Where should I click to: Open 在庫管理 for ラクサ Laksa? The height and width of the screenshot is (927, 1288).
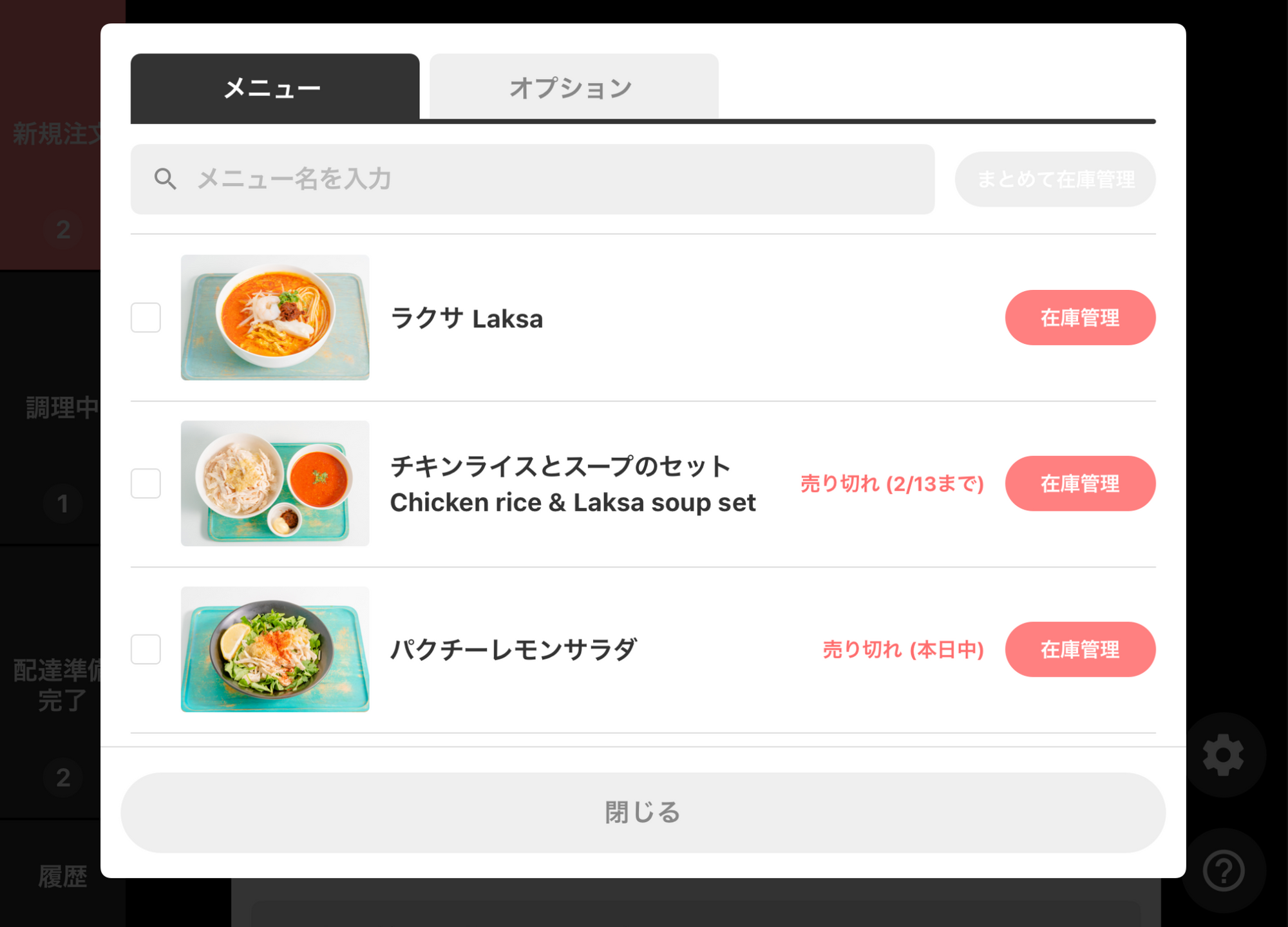[x=1079, y=318]
